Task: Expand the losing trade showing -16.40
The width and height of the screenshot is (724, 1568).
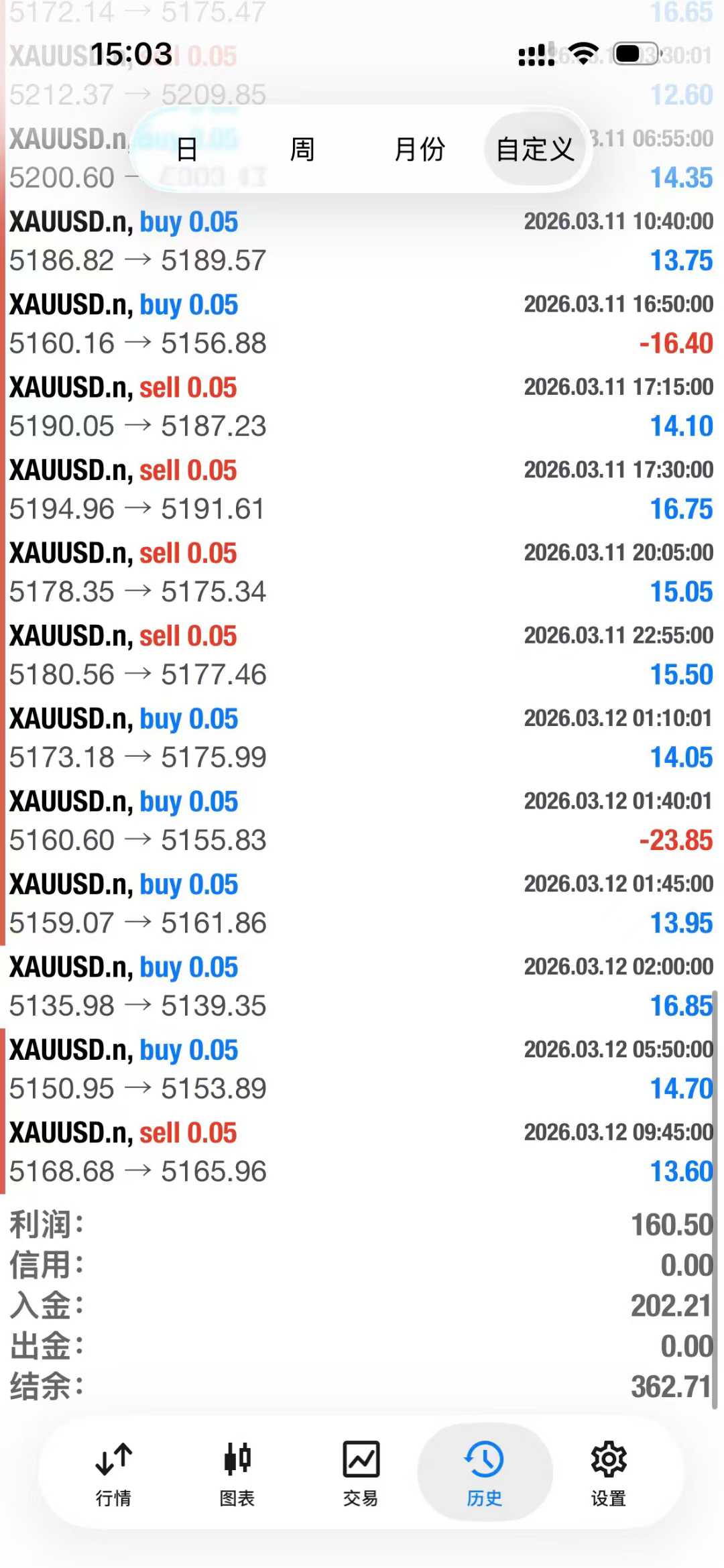Action: 362,324
